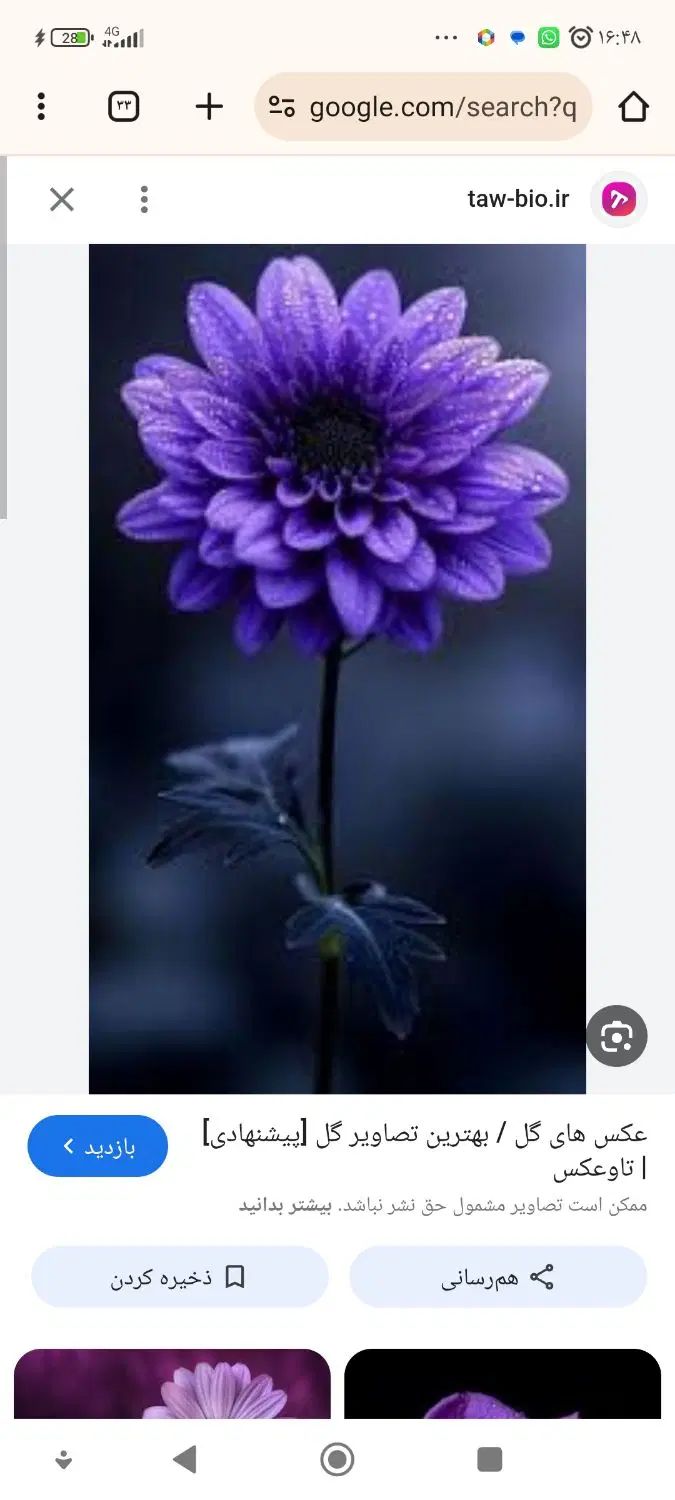Screen dimensions: 675x1500
Task: Open the tab switcher showing 33 tabs
Action: pos(124,107)
